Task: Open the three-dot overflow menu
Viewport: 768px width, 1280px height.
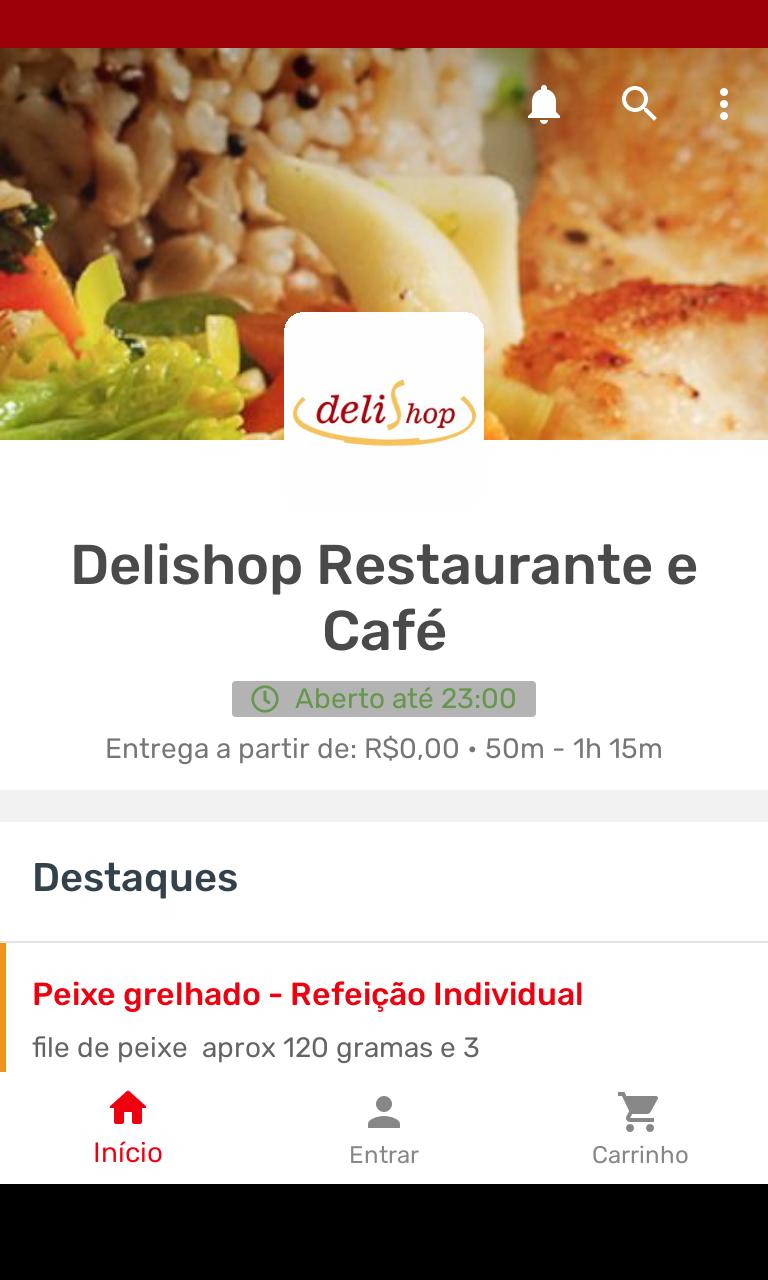Action: point(723,104)
